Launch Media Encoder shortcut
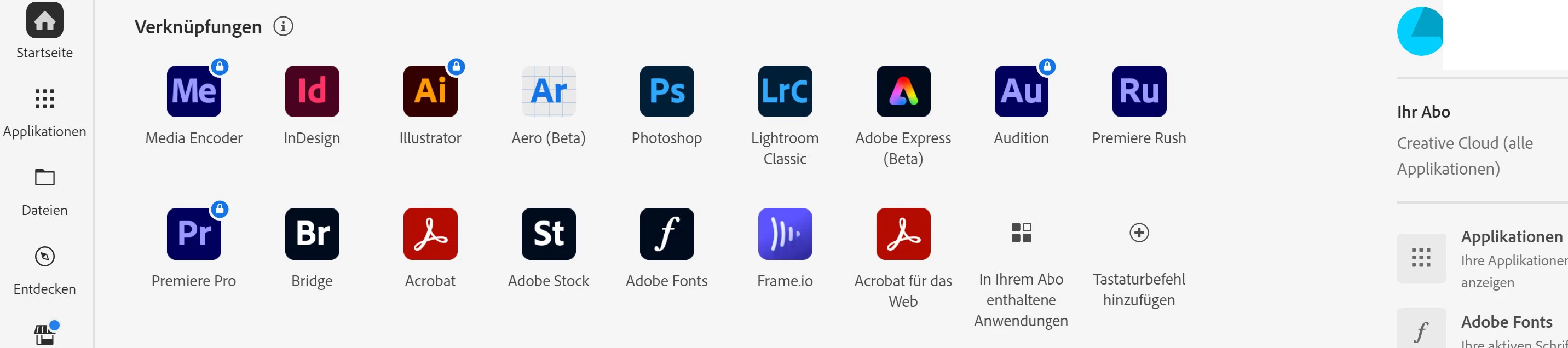Viewport: 1568px width, 348px height. tap(194, 92)
